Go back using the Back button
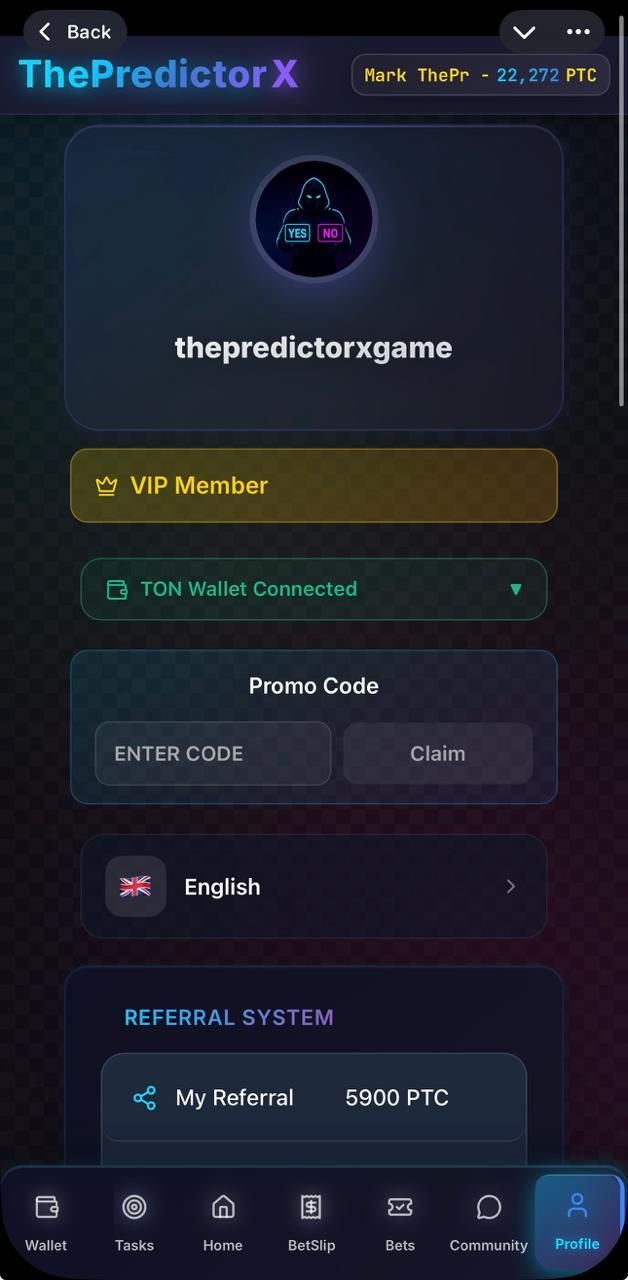 click(x=75, y=32)
